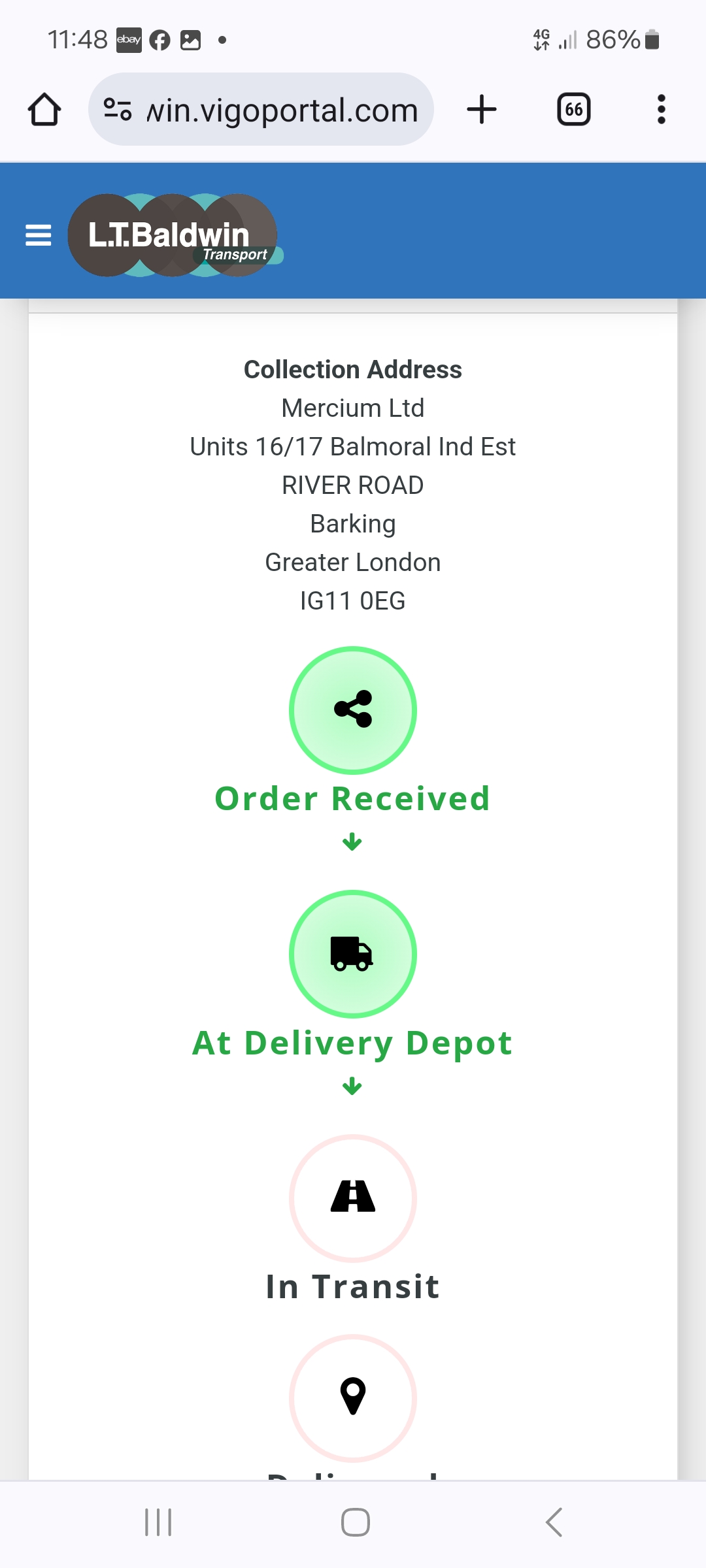This screenshot has width=706, height=1568.
Task: Open the browser overflow menu
Action: coord(662,109)
